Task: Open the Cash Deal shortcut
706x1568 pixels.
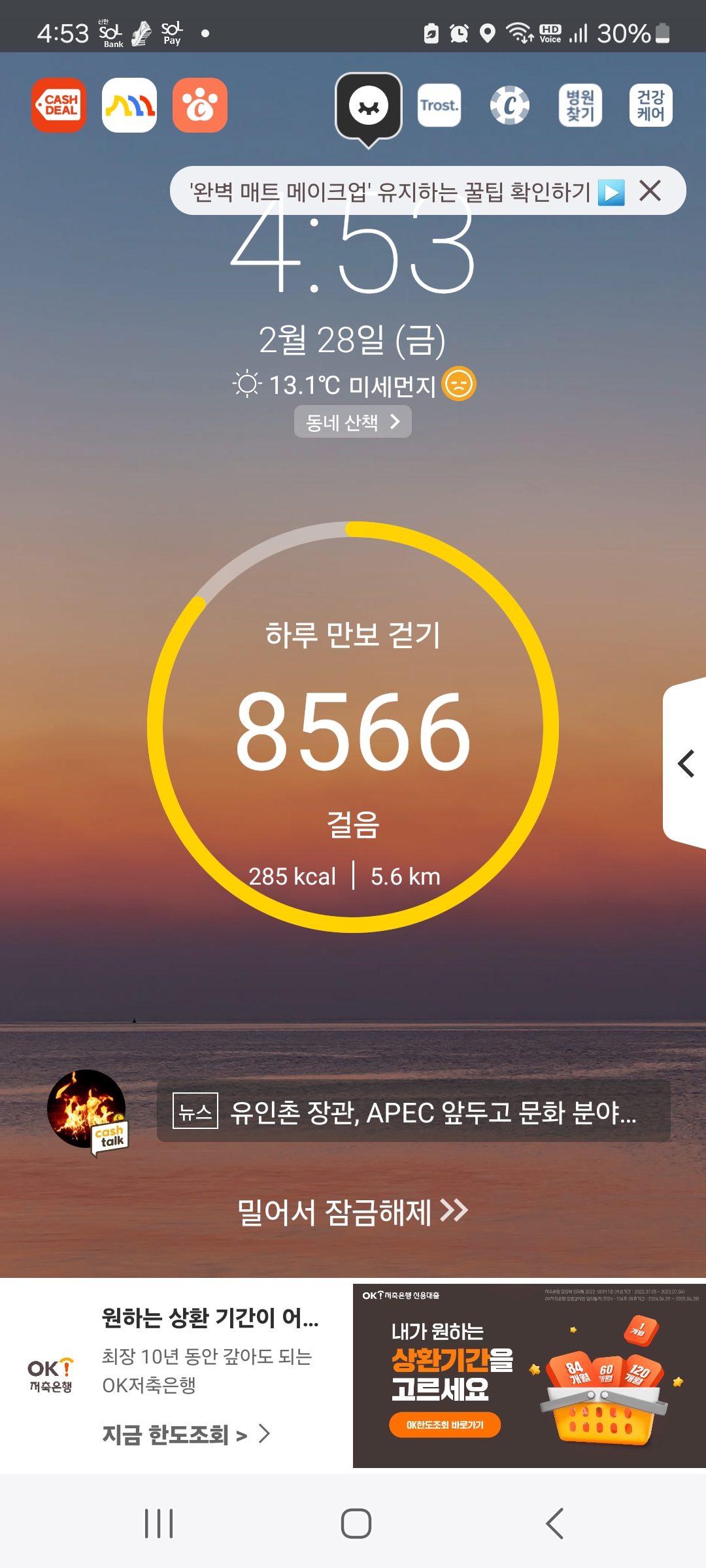Action: [59, 105]
